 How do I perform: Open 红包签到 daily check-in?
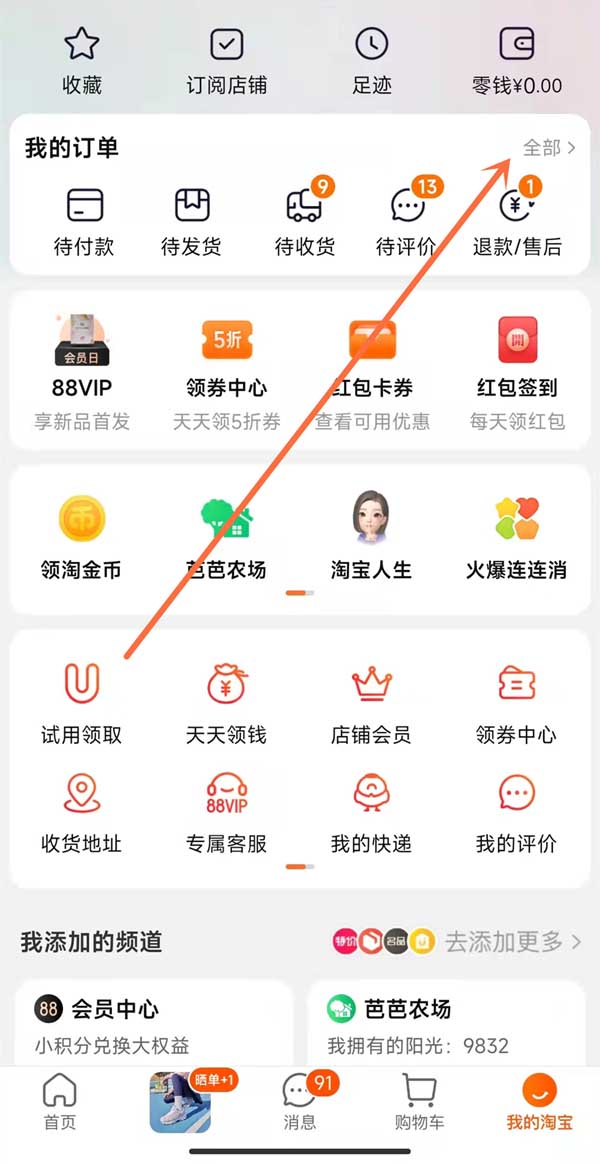pyautogui.click(x=517, y=373)
